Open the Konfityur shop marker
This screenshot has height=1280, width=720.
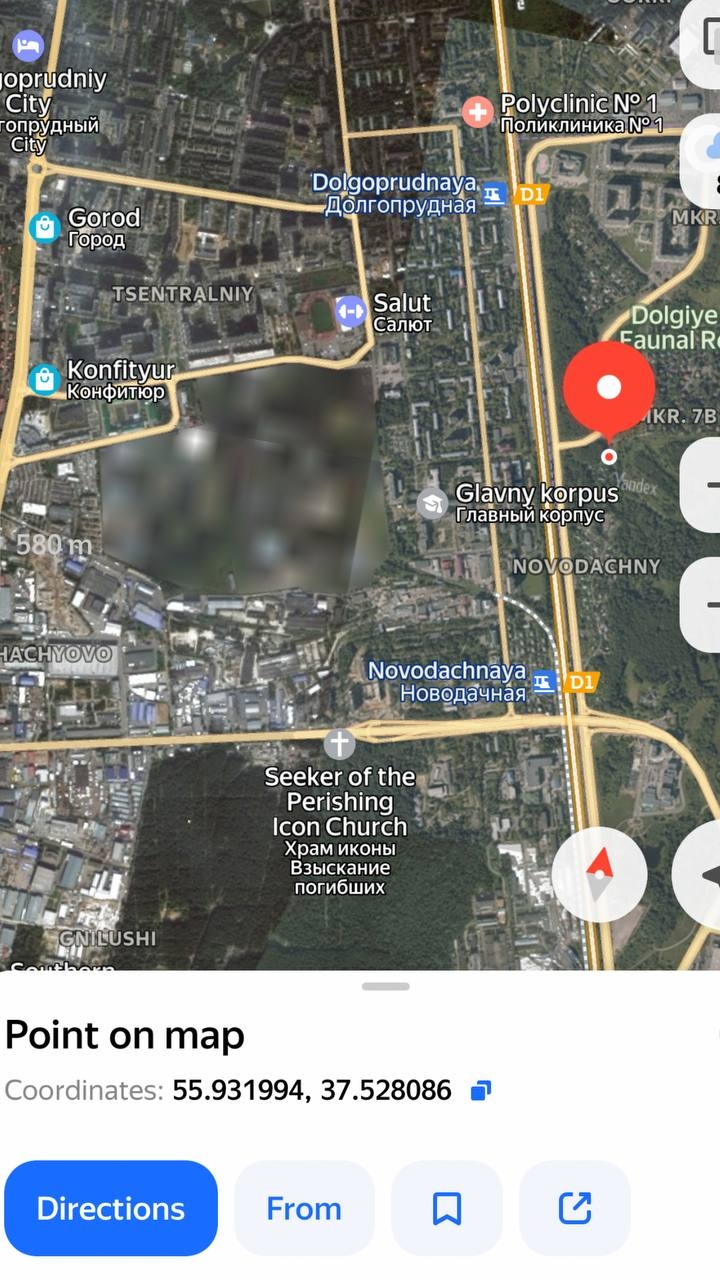point(44,379)
